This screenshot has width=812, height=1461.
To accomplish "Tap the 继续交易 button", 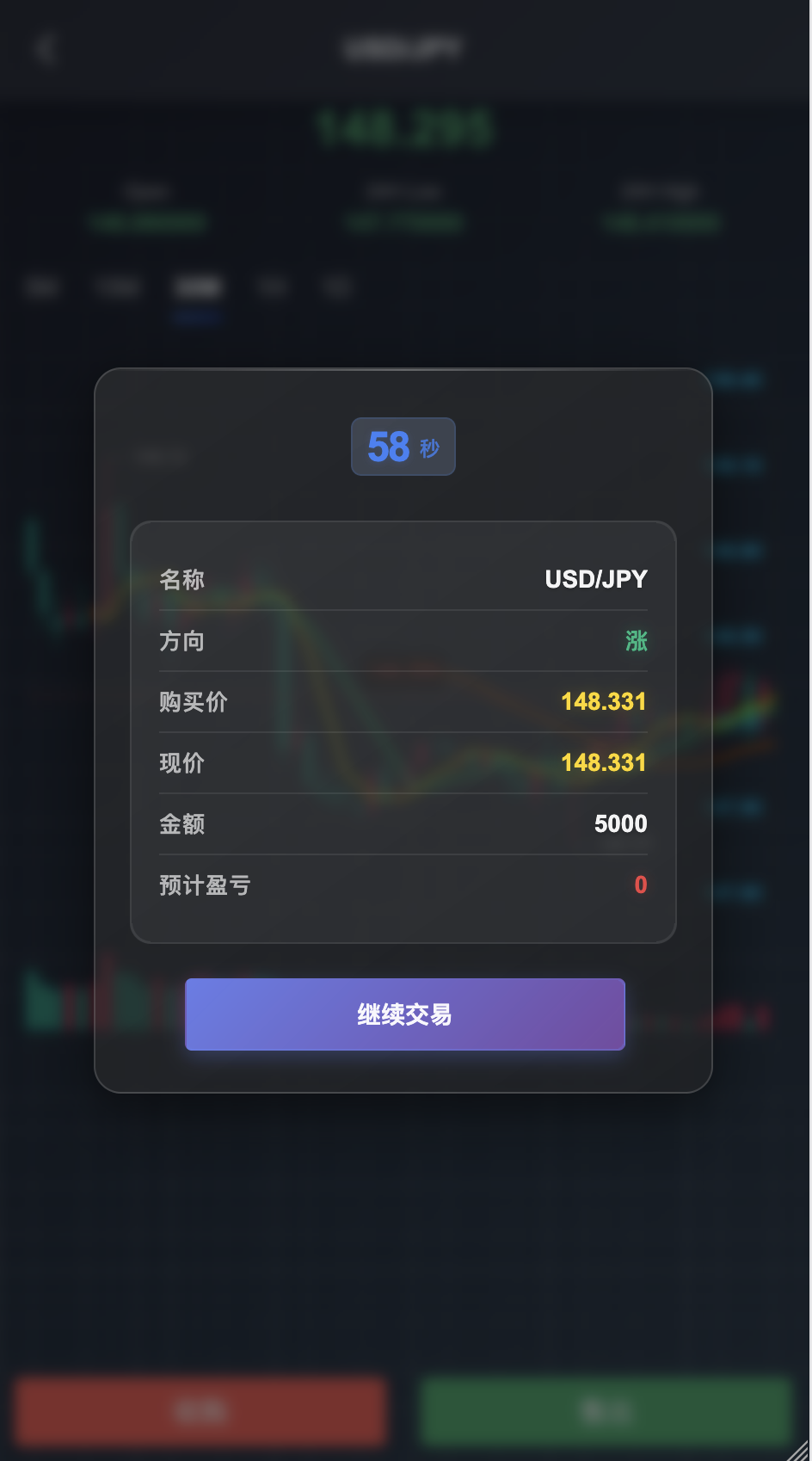I will point(404,1014).
